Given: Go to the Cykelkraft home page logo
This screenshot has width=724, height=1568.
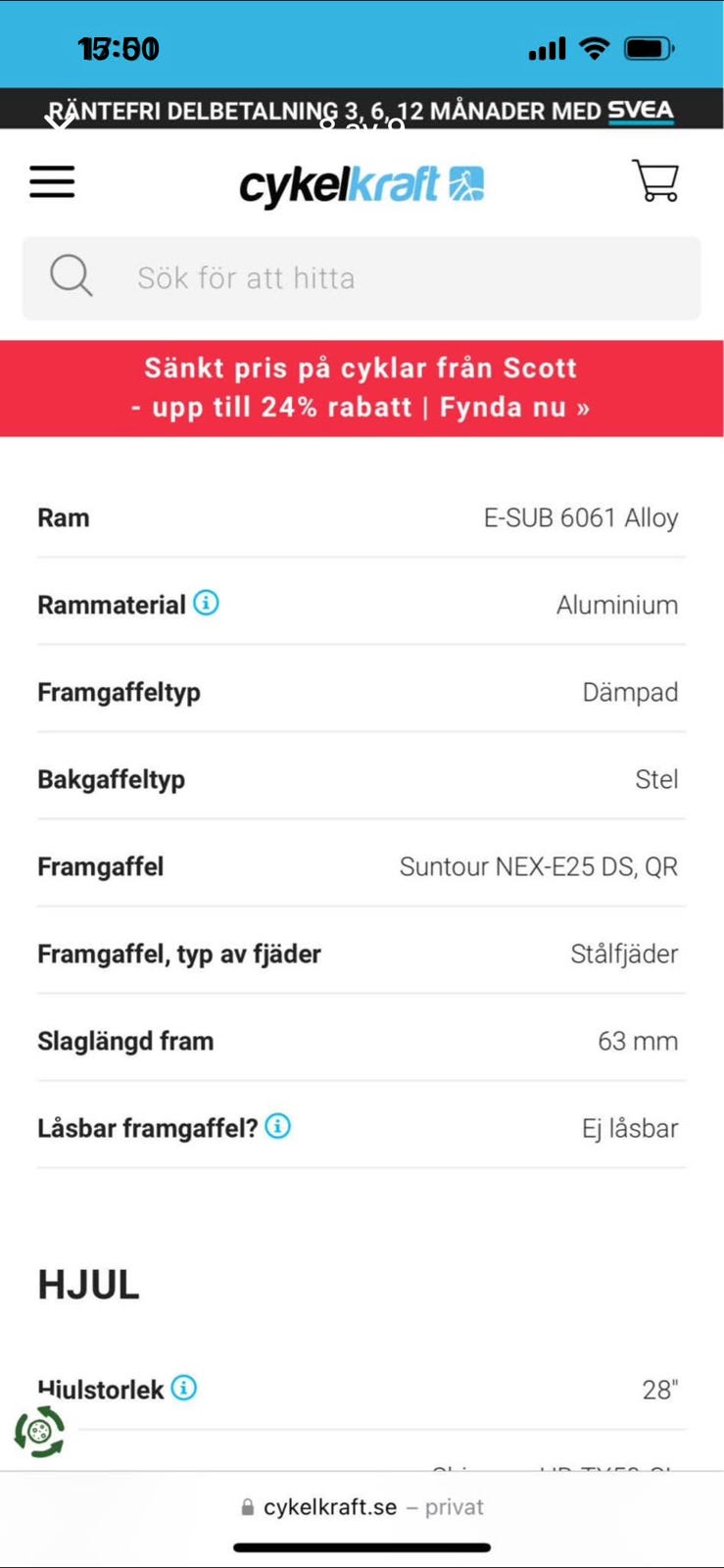Looking at the screenshot, I should click(362, 184).
